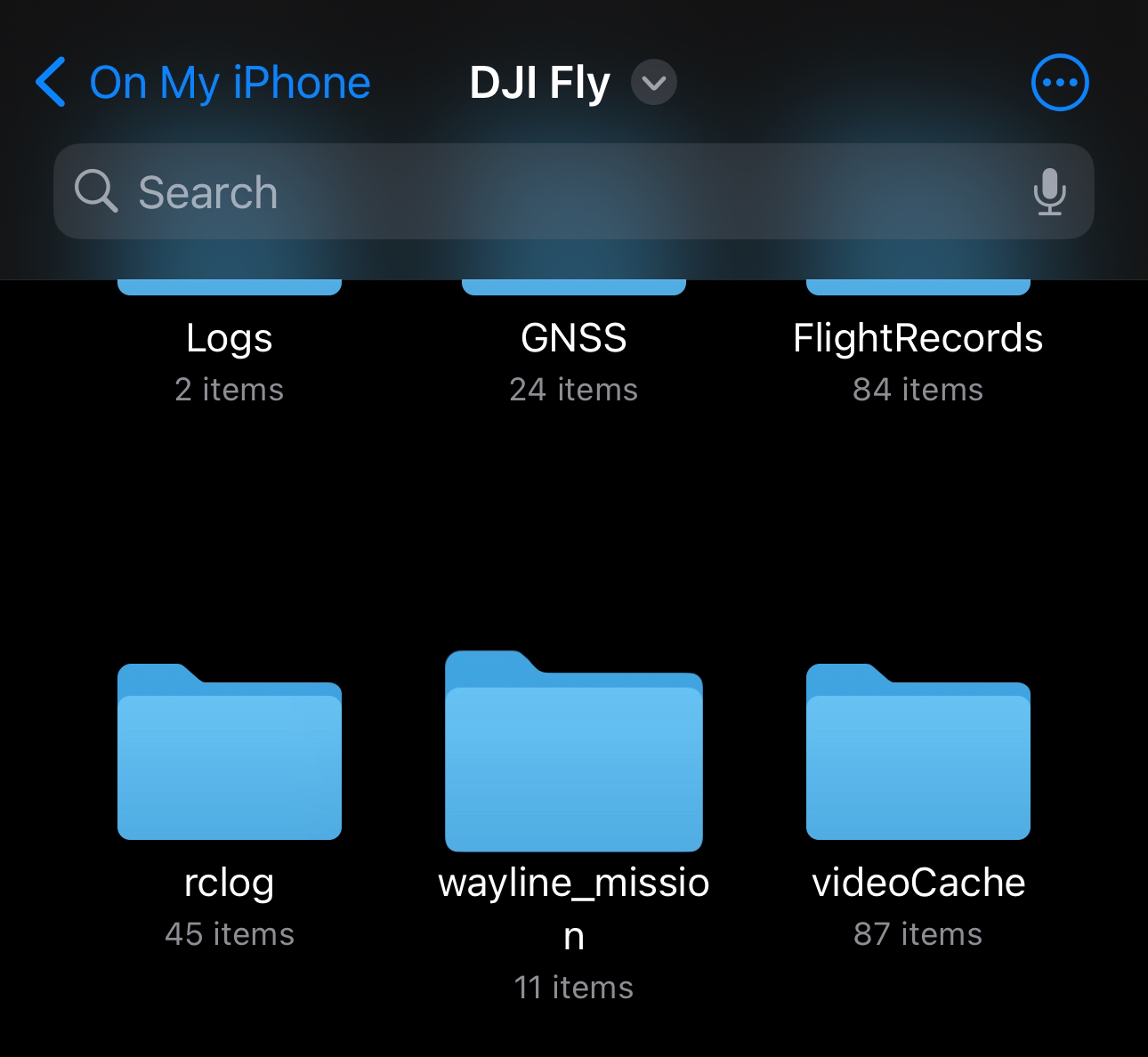Viewport: 1148px width, 1057px height.
Task: Open the wayline_mission folder
Action: click(574, 752)
